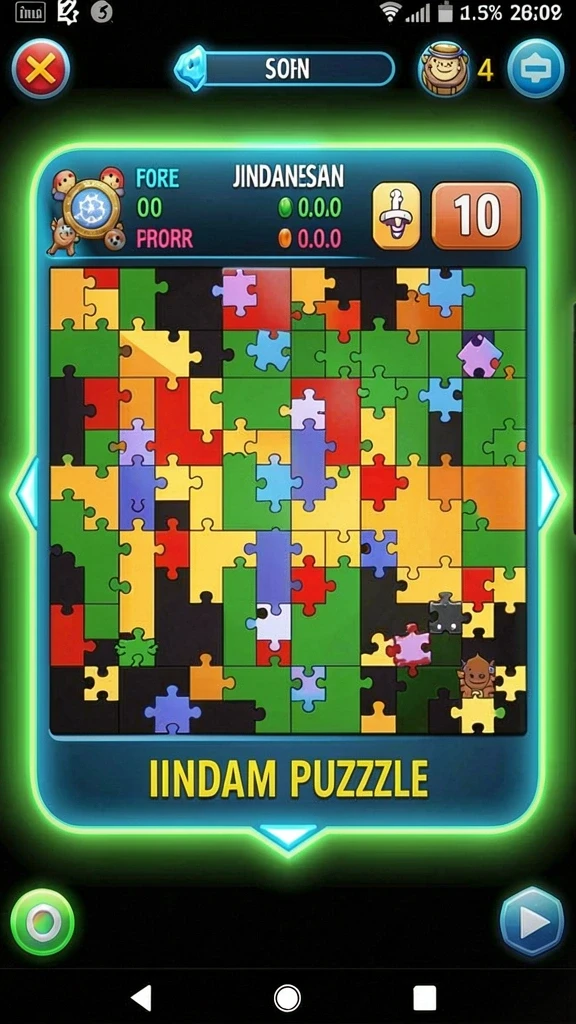
Task: Tap the orange 10 button
Action: coord(476,216)
